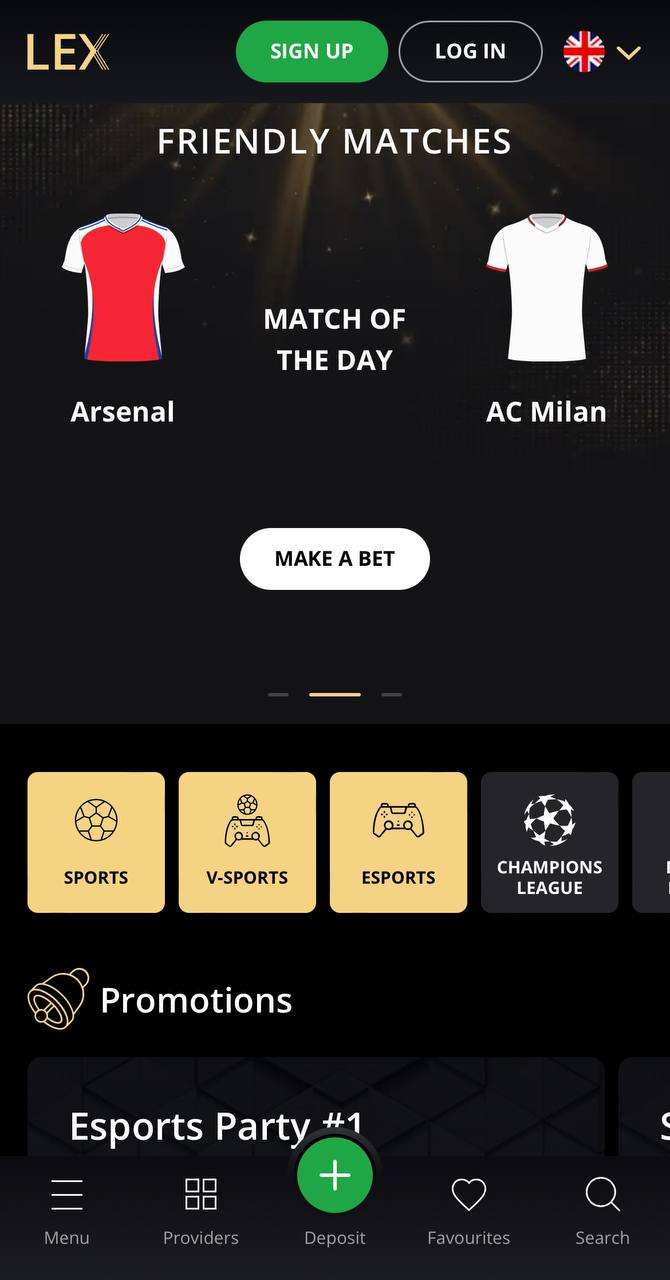Tap the green Deposit plus button

(x=335, y=1176)
